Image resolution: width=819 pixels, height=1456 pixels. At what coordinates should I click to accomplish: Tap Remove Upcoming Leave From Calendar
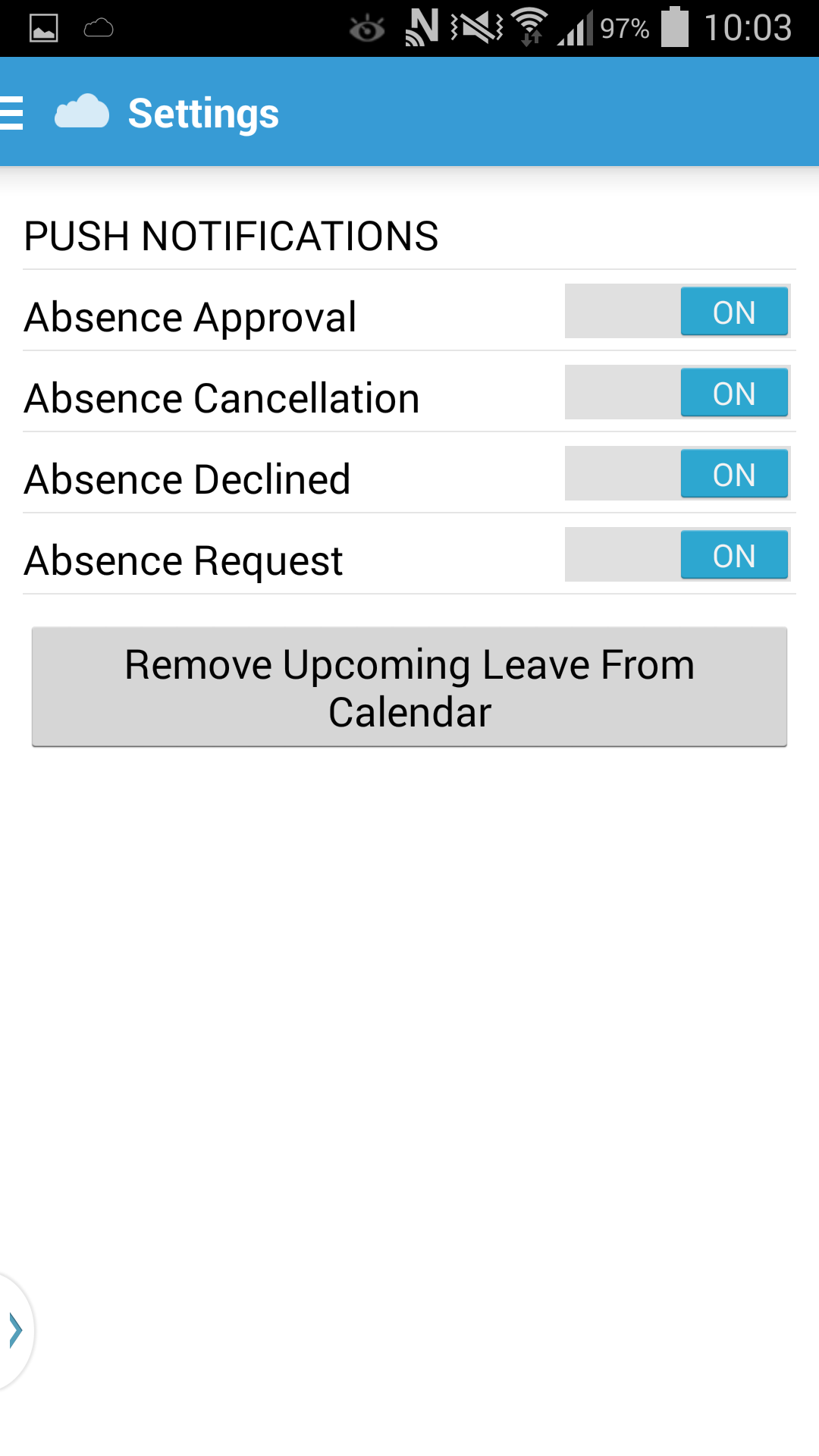pyautogui.click(x=409, y=687)
